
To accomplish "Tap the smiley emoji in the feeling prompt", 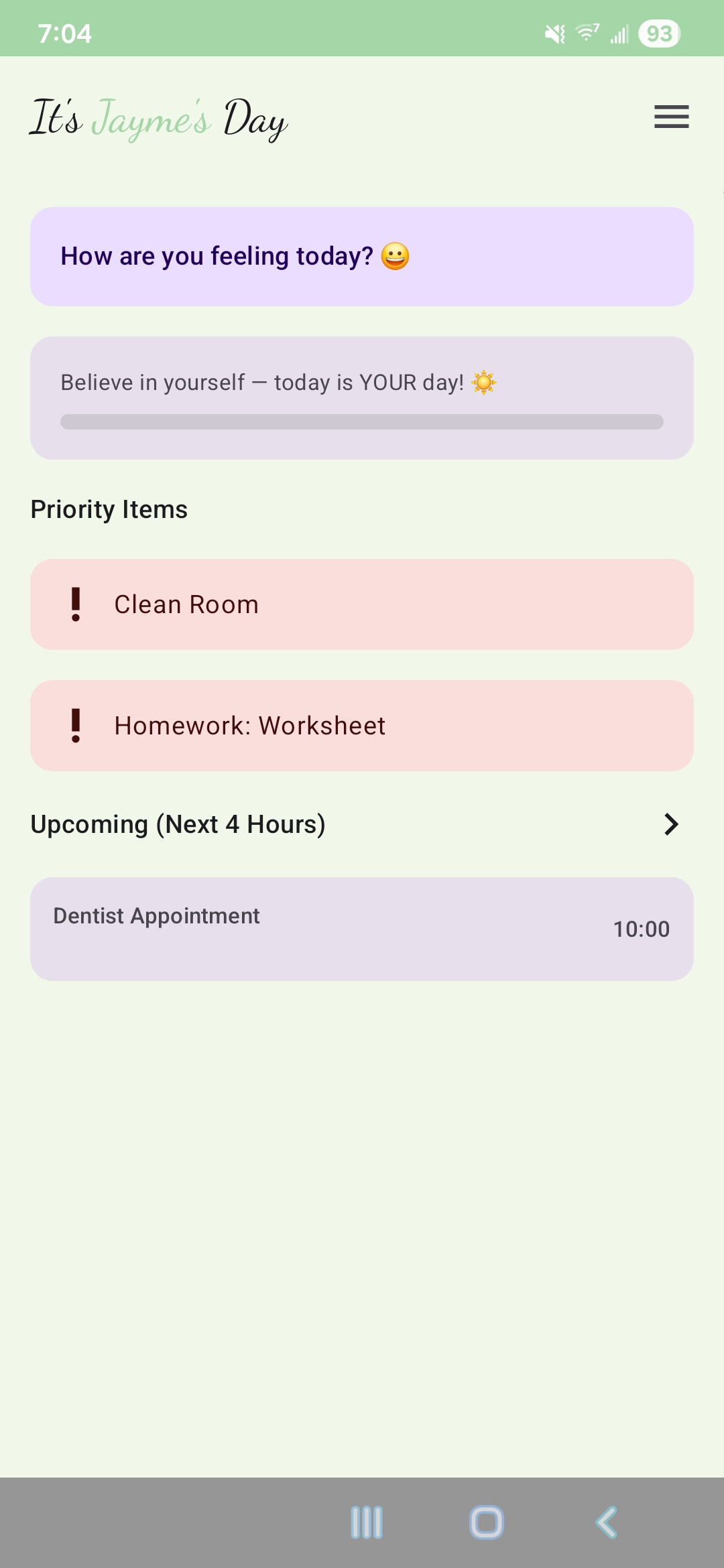I will point(396,256).
